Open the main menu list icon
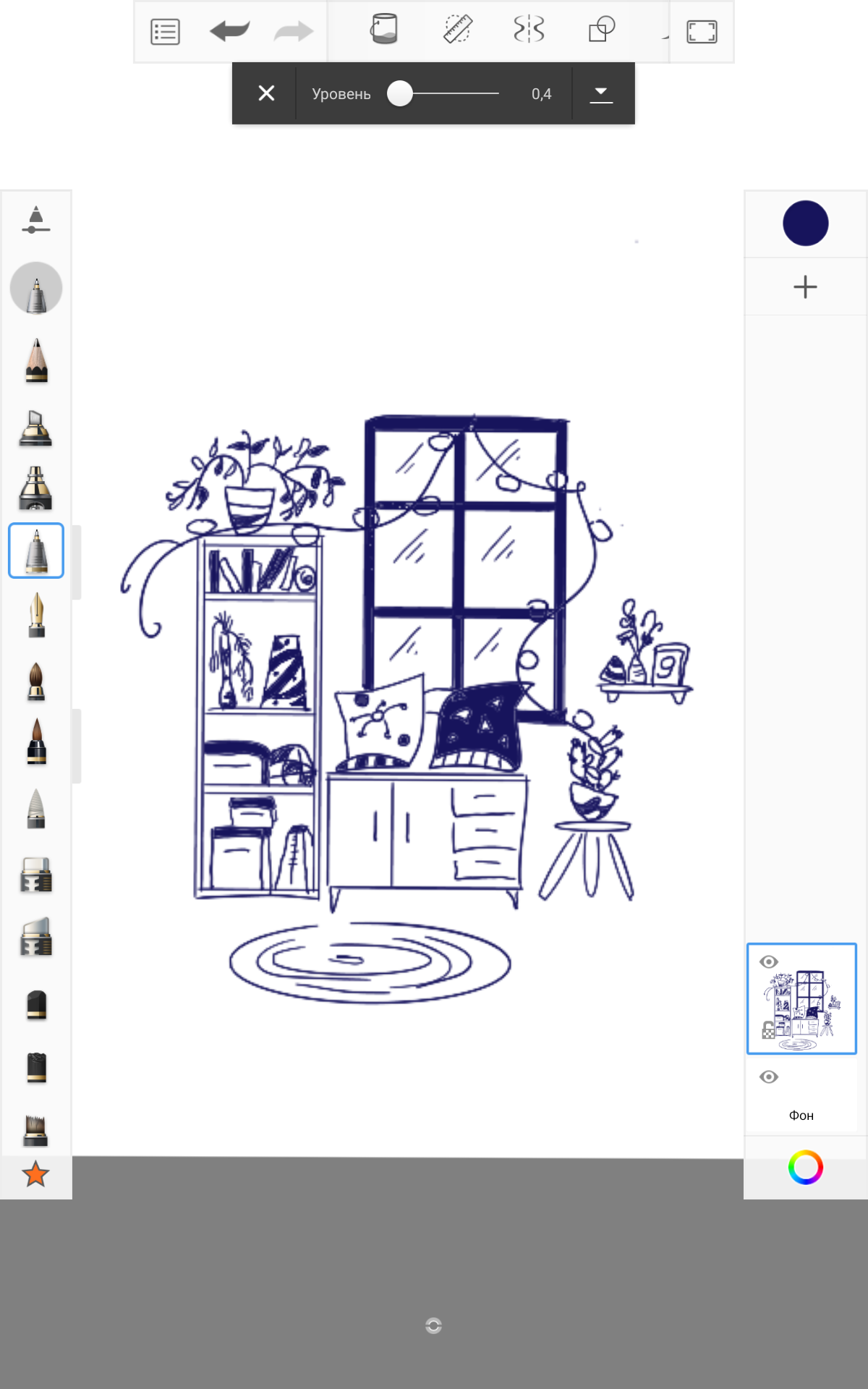The height and width of the screenshot is (1389, 868). point(165,32)
